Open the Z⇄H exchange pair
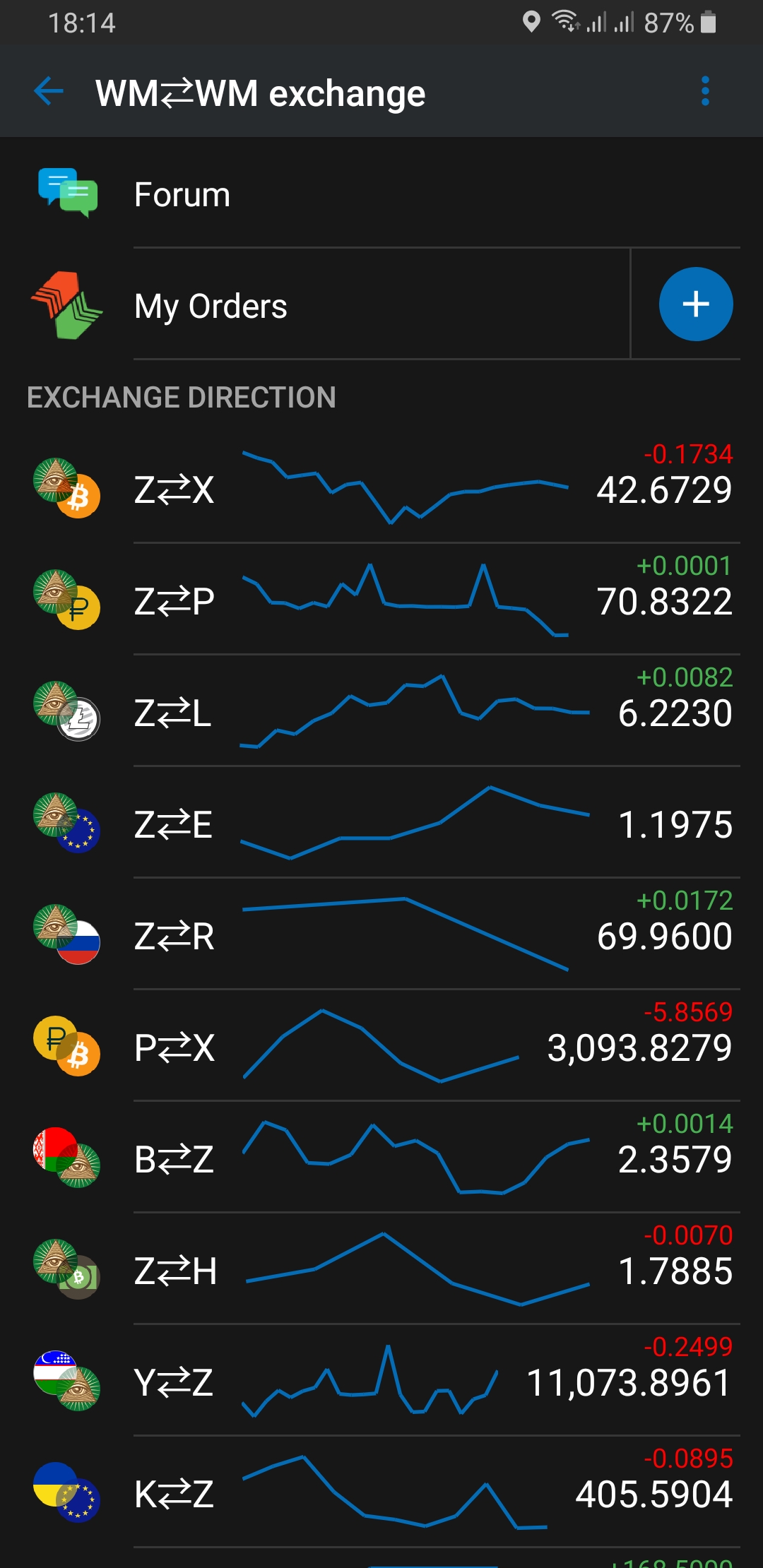Image resolution: width=763 pixels, height=1568 pixels. 381,1270
